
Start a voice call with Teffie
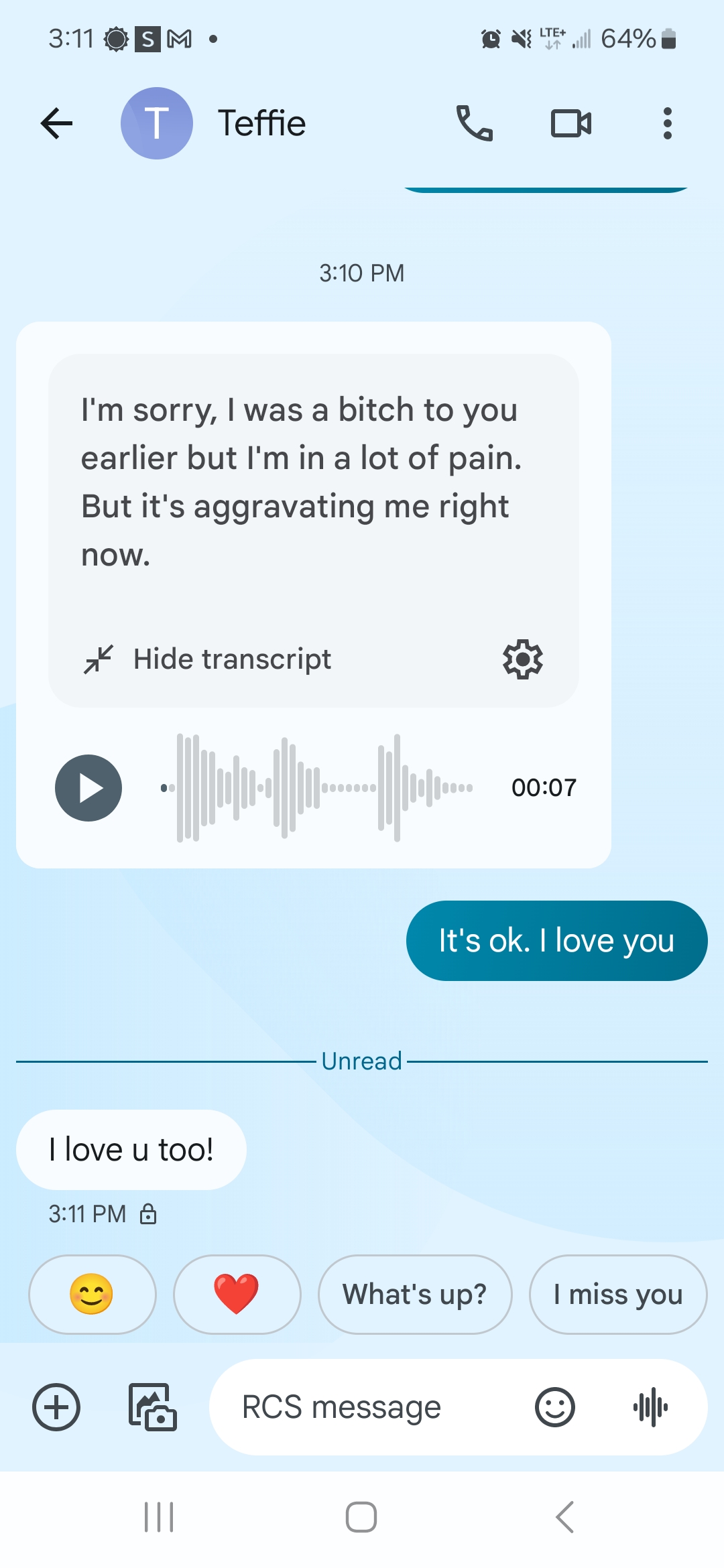pos(475,123)
